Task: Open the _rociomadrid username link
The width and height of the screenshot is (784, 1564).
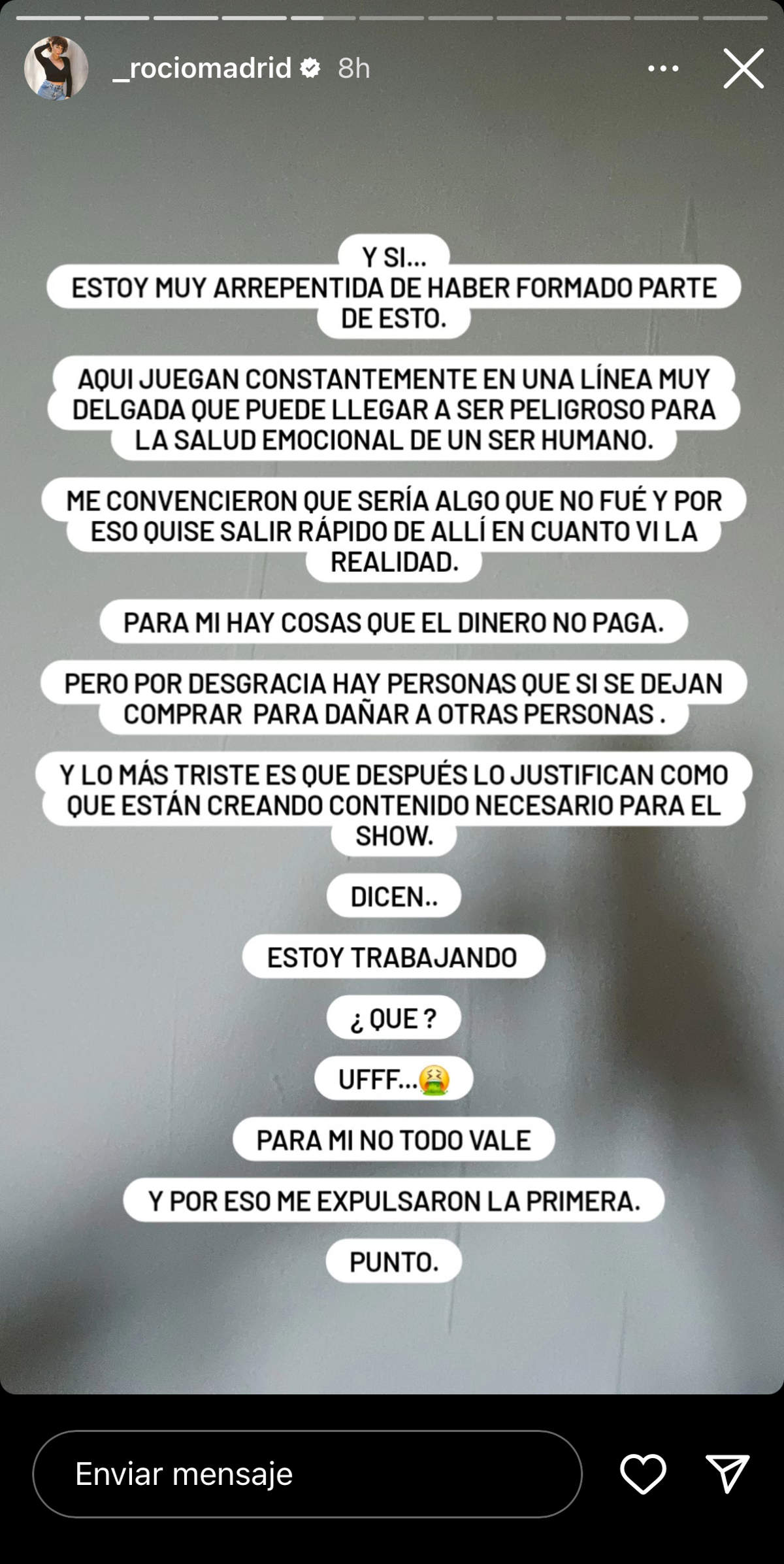Action: point(203,68)
